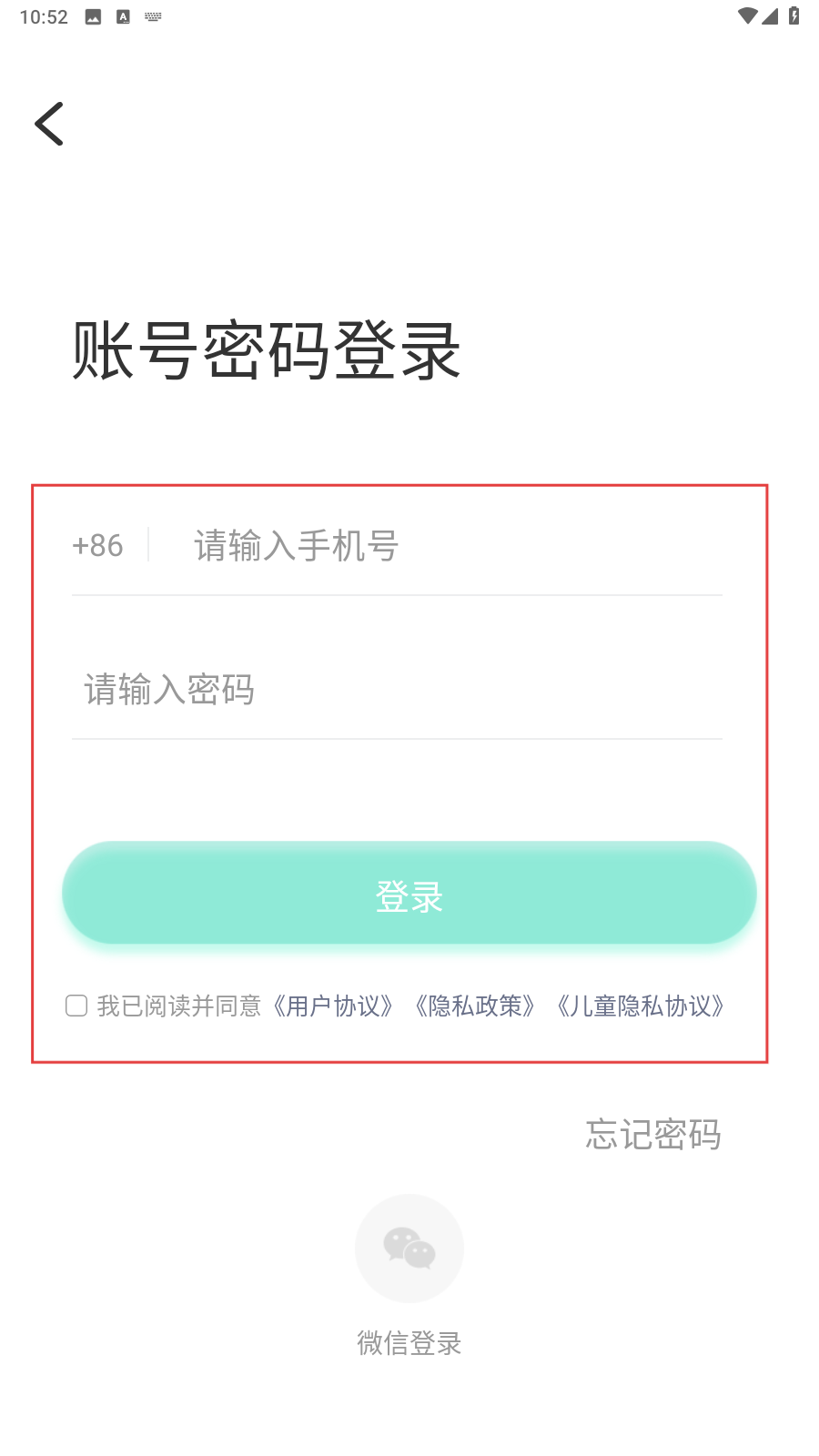Tap the green 登录 button
Viewport: 819px width, 1456px height.
[x=409, y=893]
